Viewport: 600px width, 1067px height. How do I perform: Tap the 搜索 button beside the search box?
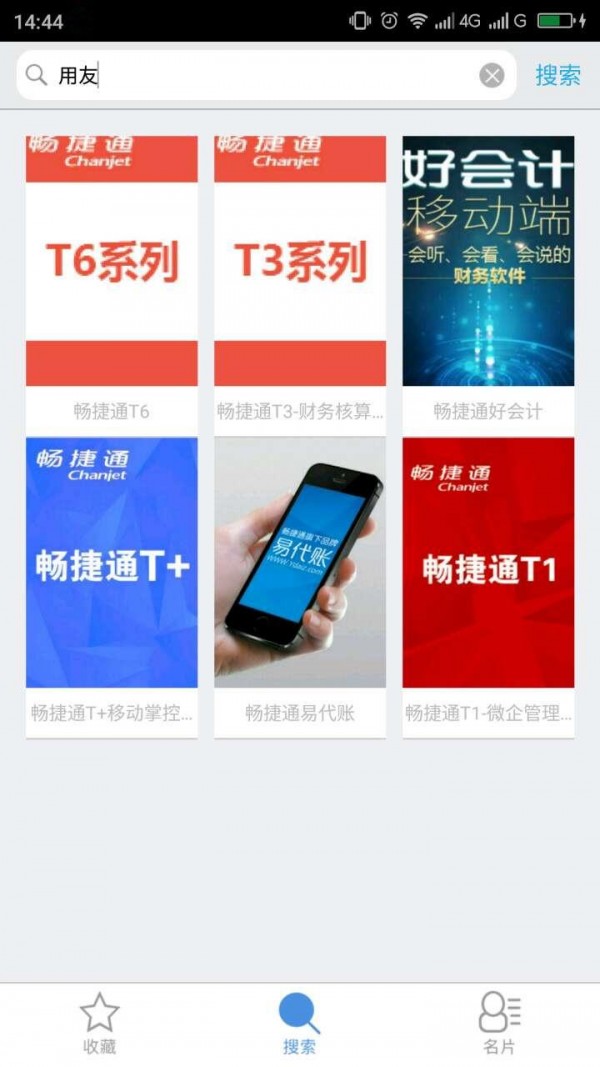(557, 75)
